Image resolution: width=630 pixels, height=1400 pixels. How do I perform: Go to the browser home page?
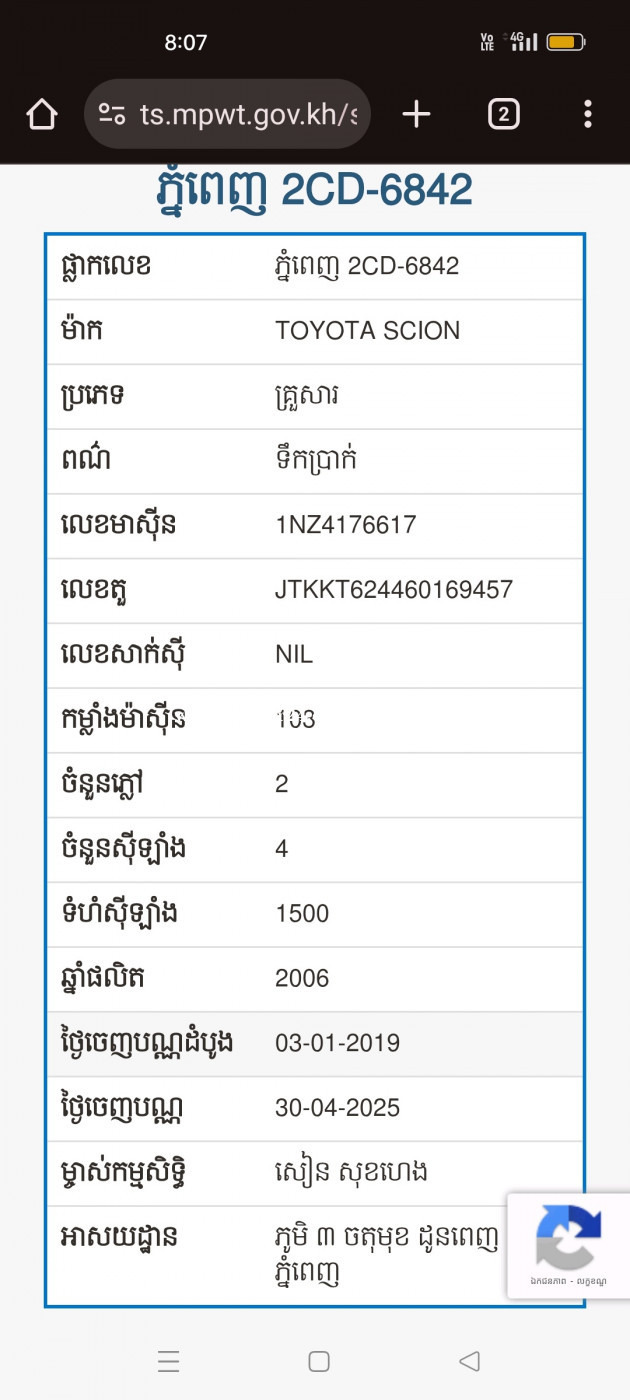pyautogui.click(x=42, y=115)
